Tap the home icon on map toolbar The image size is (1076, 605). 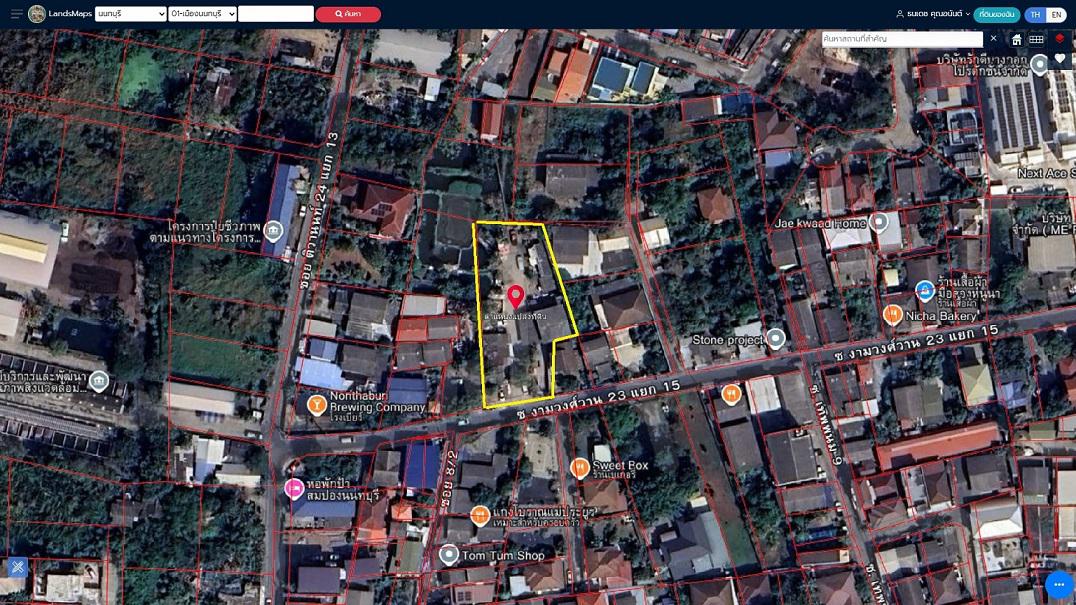pyautogui.click(x=1017, y=39)
